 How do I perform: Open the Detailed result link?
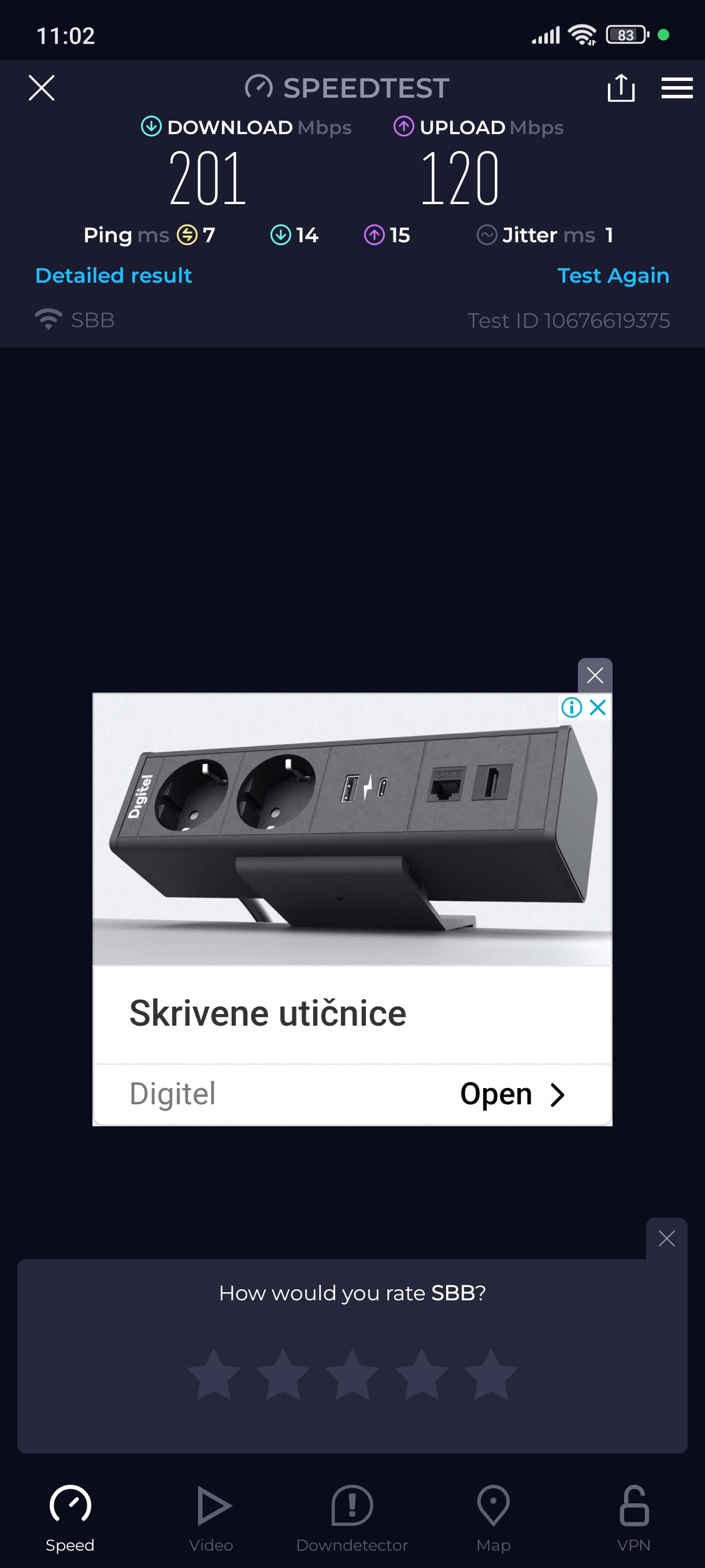click(114, 275)
